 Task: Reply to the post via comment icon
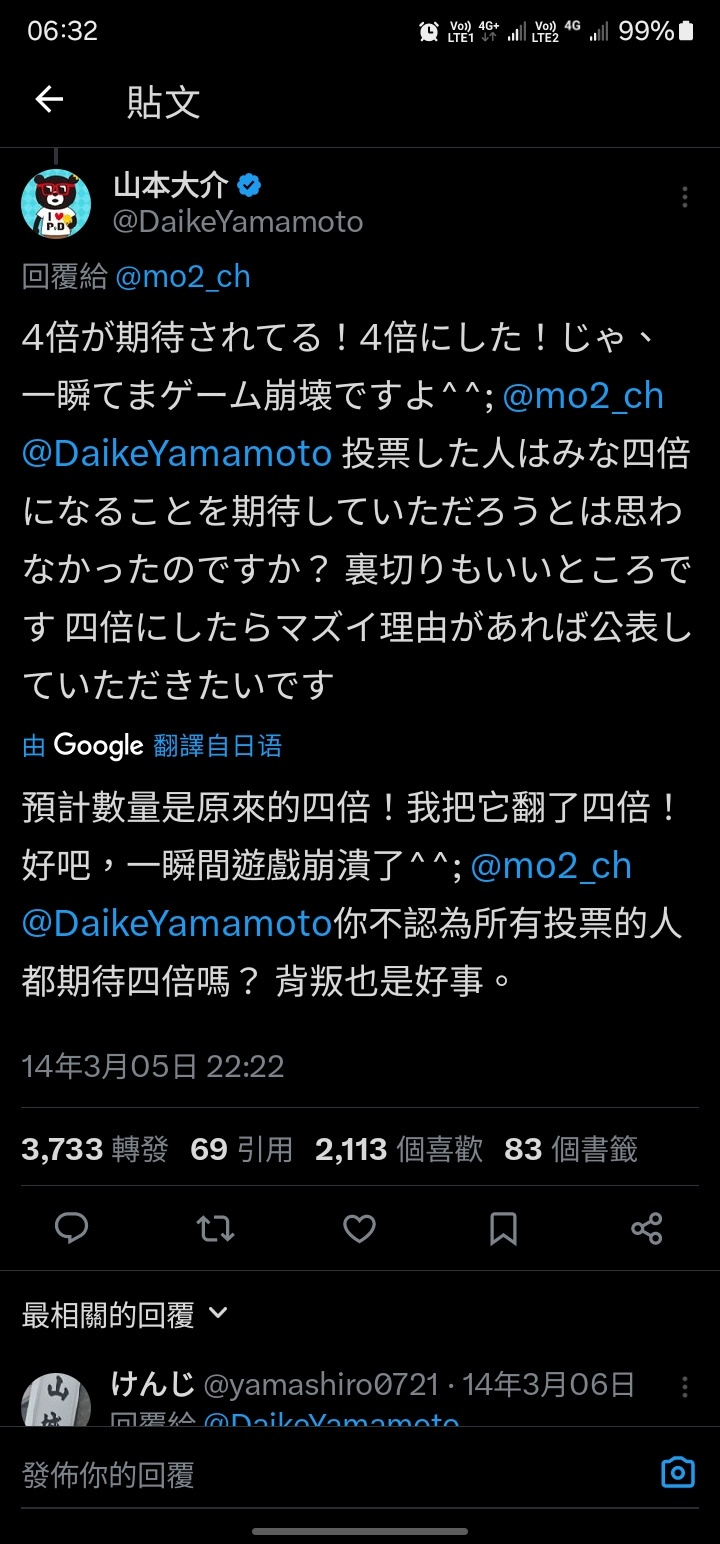(x=71, y=1228)
